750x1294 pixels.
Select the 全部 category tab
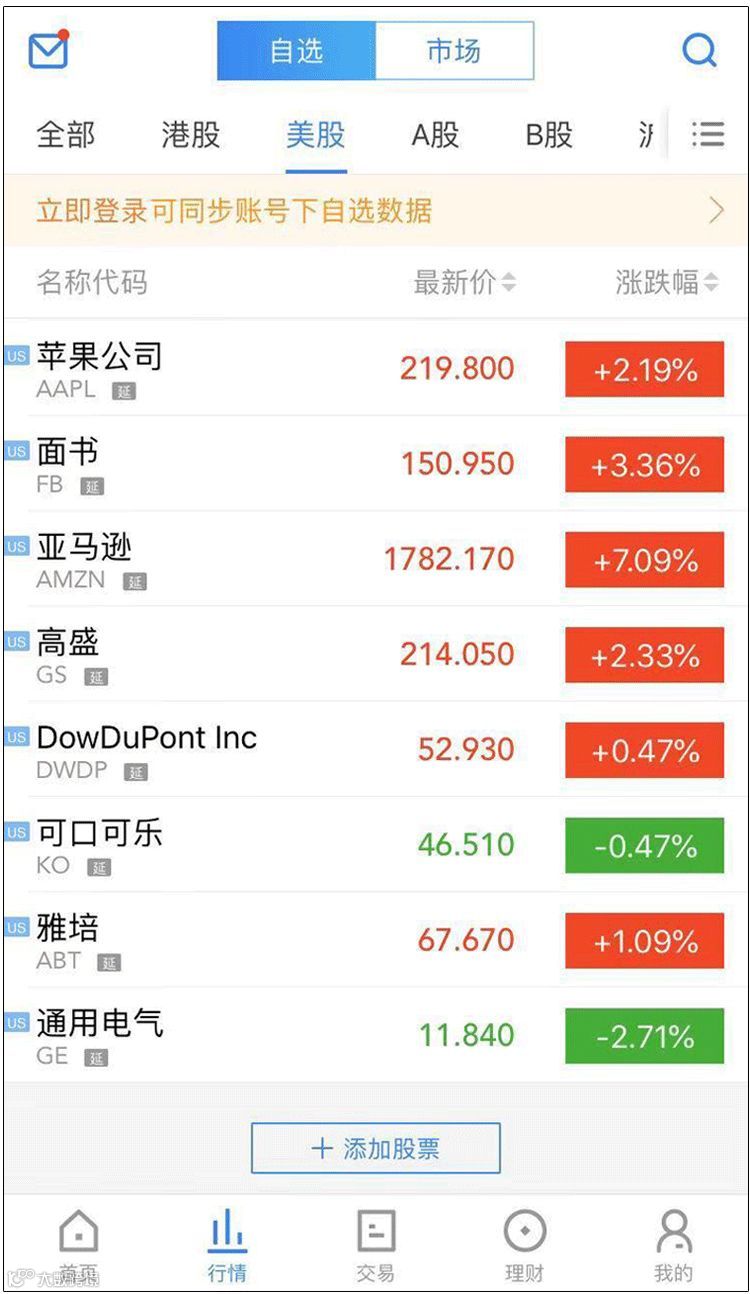tap(66, 134)
